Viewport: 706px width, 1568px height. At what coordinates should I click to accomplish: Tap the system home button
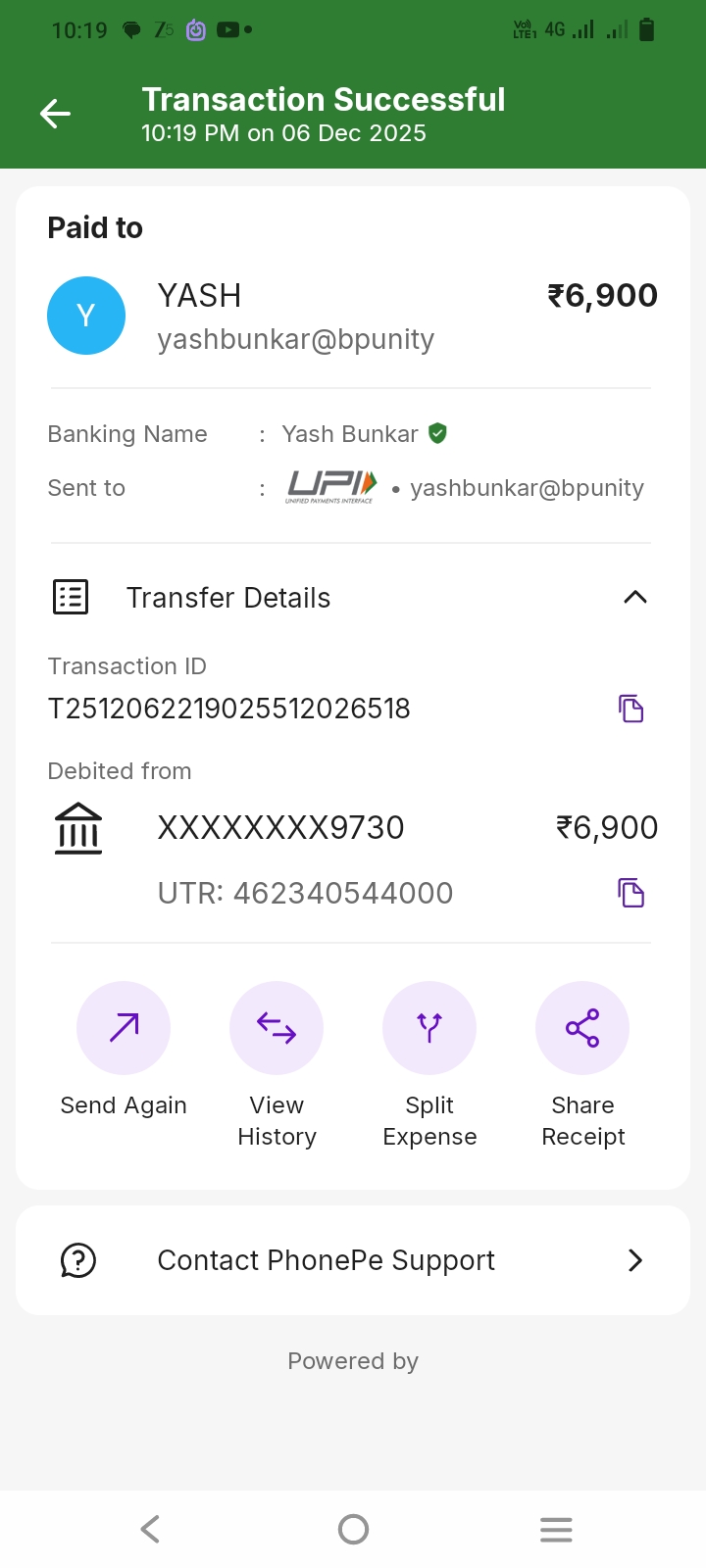[353, 1529]
